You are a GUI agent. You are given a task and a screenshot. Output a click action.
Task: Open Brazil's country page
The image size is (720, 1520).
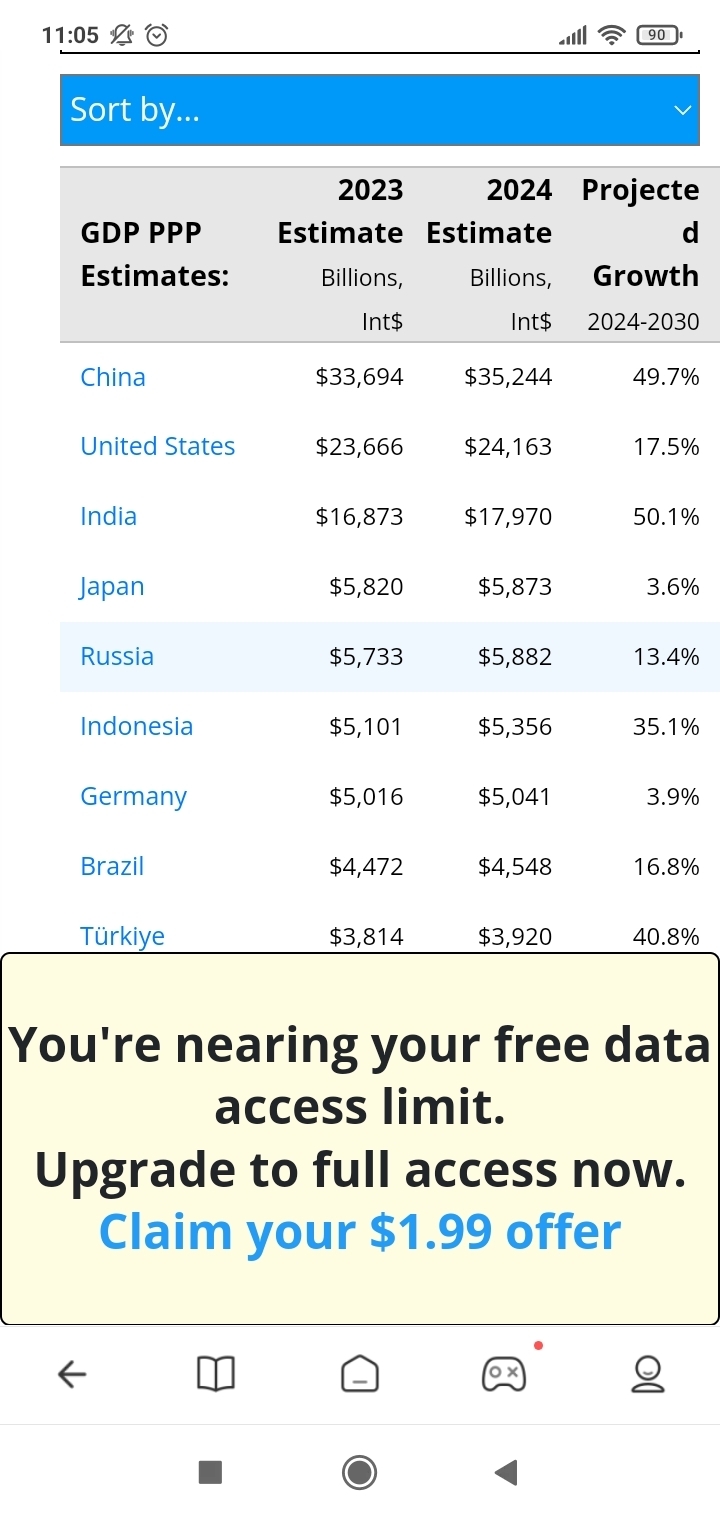112,866
